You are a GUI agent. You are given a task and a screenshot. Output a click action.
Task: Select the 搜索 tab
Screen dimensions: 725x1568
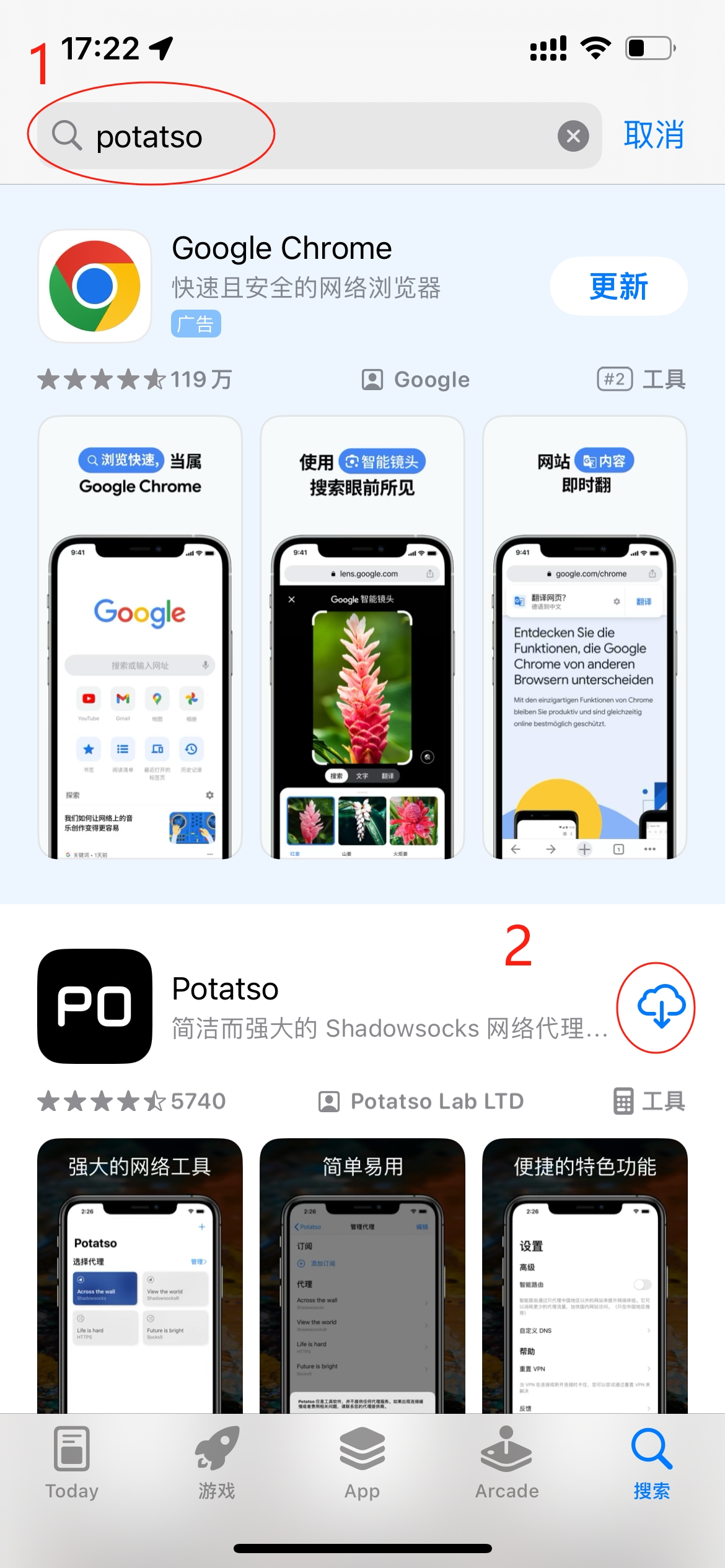652,1463
